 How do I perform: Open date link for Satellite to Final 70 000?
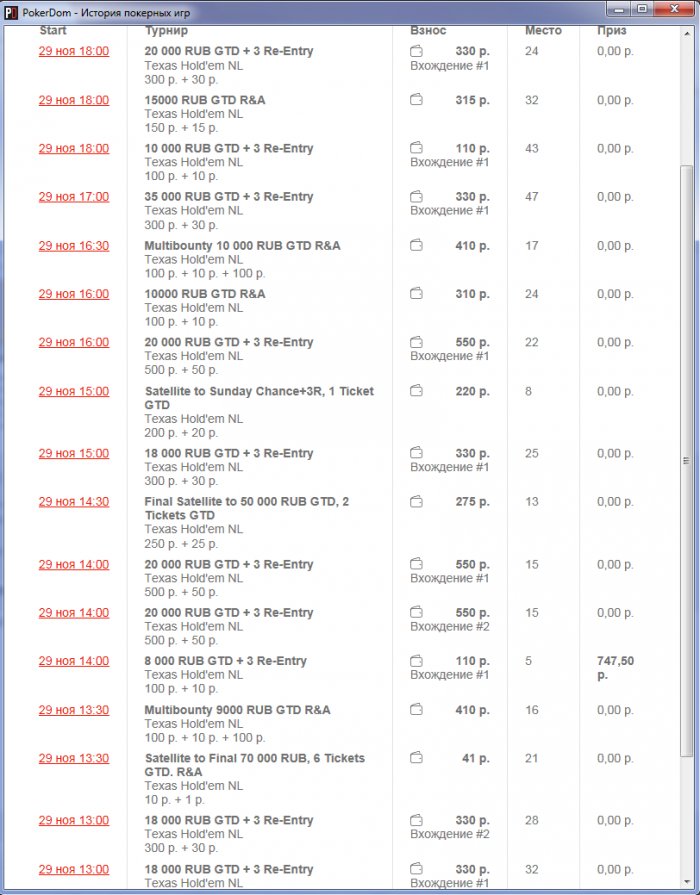click(x=74, y=759)
